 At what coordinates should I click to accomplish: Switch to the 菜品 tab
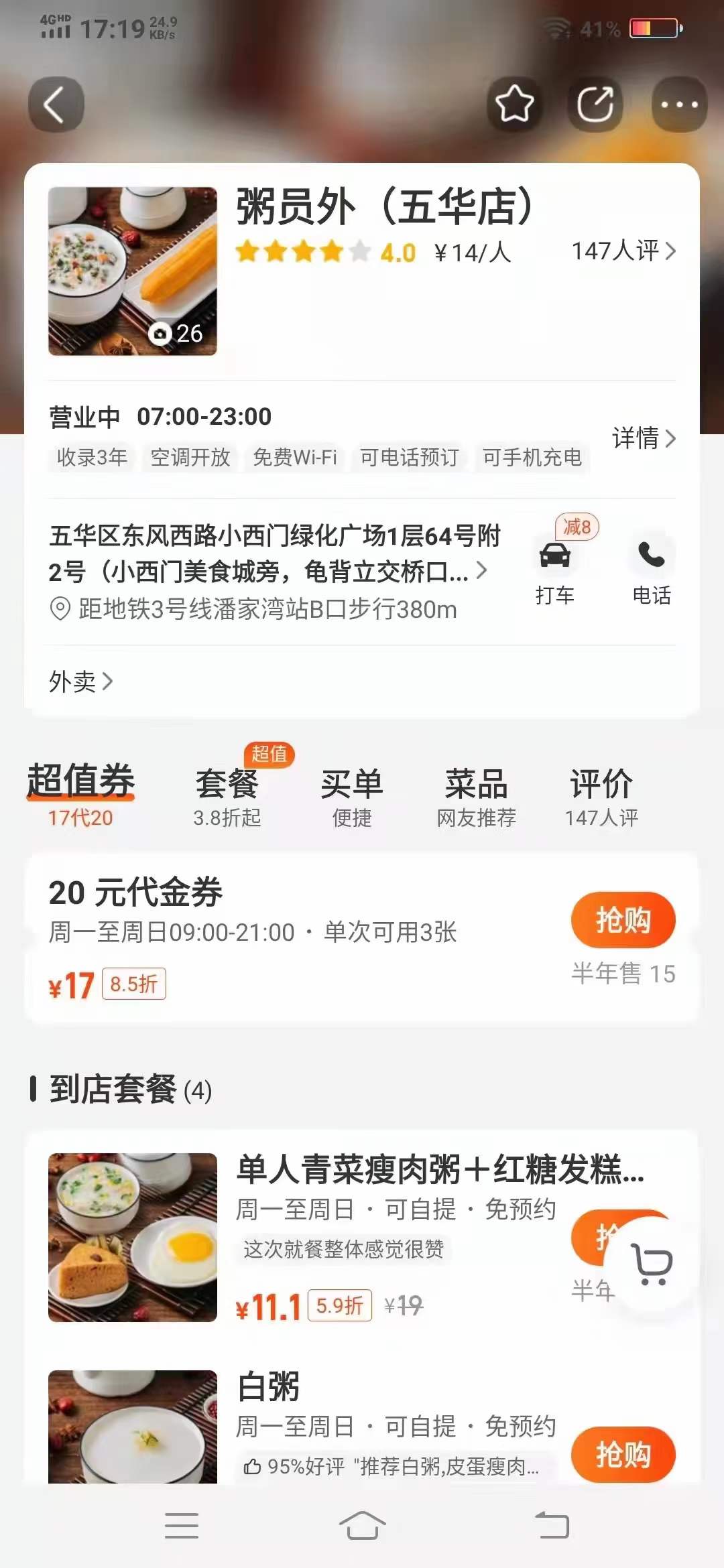coord(476,795)
